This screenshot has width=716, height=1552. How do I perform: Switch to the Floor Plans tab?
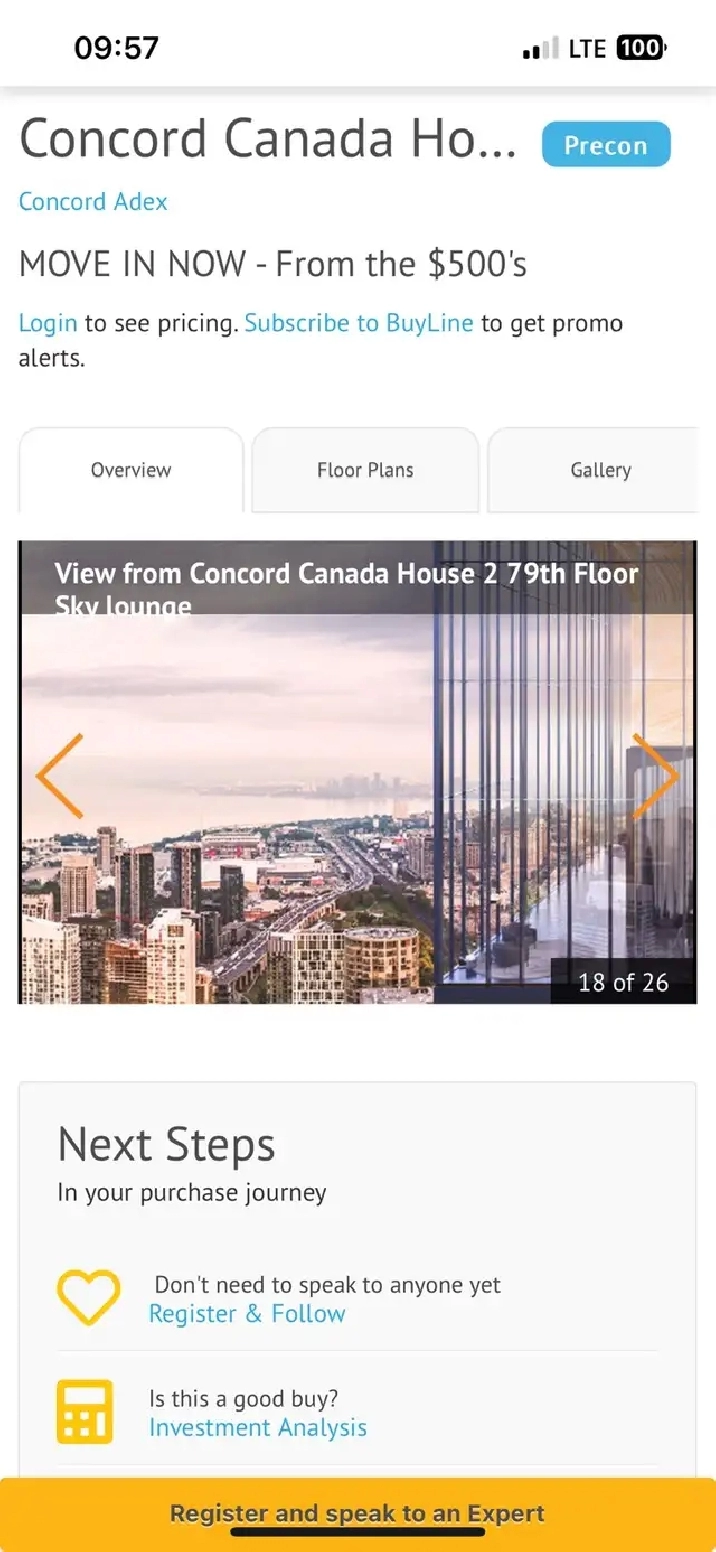tap(365, 470)
